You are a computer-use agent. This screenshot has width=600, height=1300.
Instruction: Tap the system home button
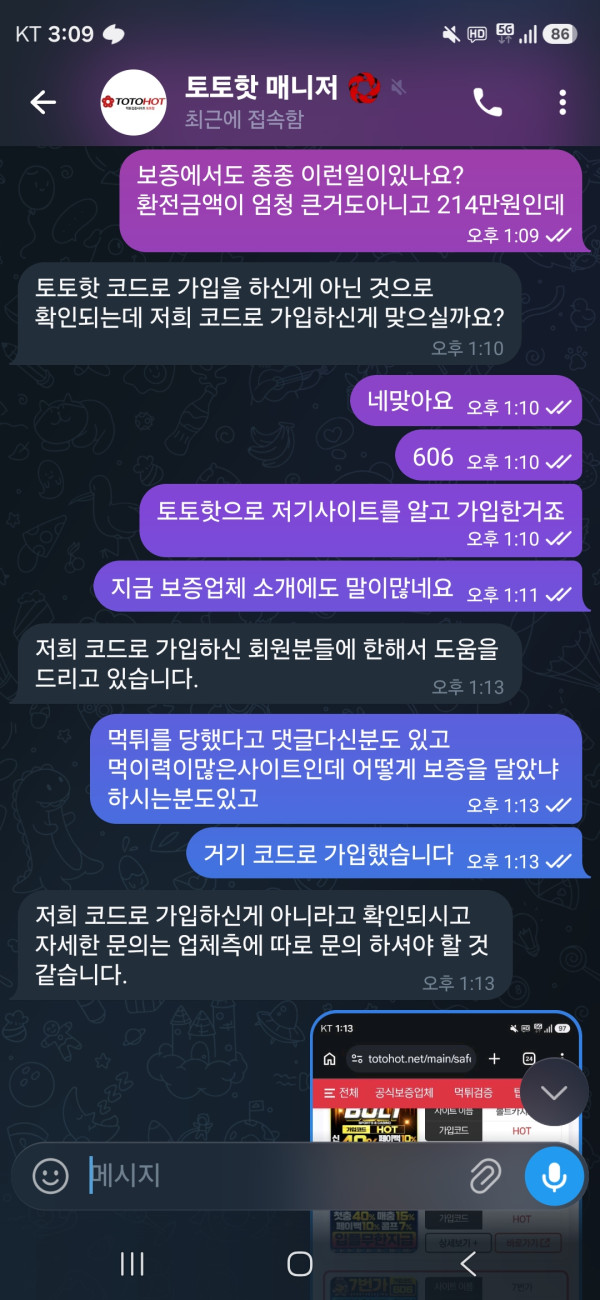(300, 1264)
